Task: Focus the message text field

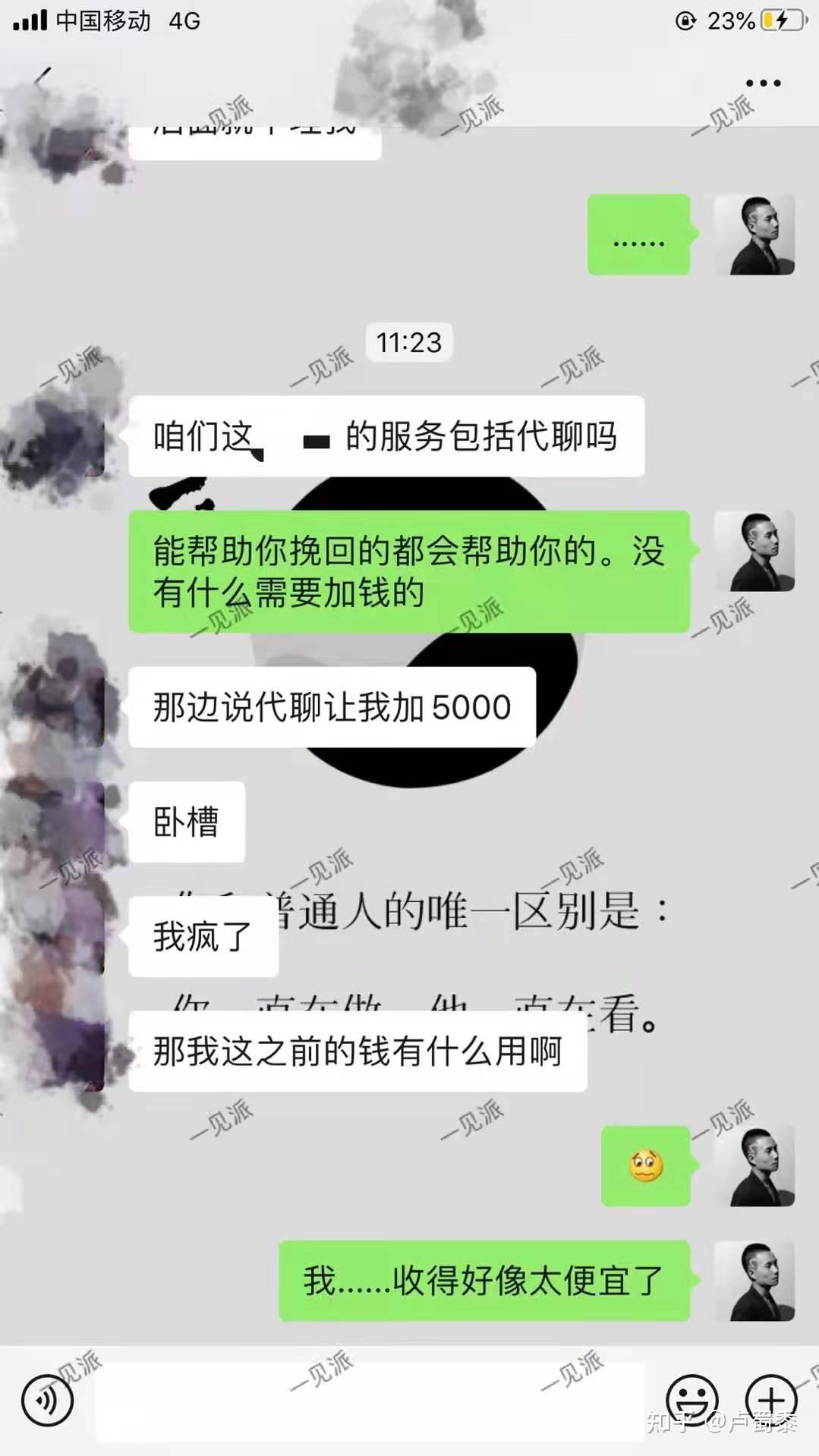Action: [x=370, y=1401]
